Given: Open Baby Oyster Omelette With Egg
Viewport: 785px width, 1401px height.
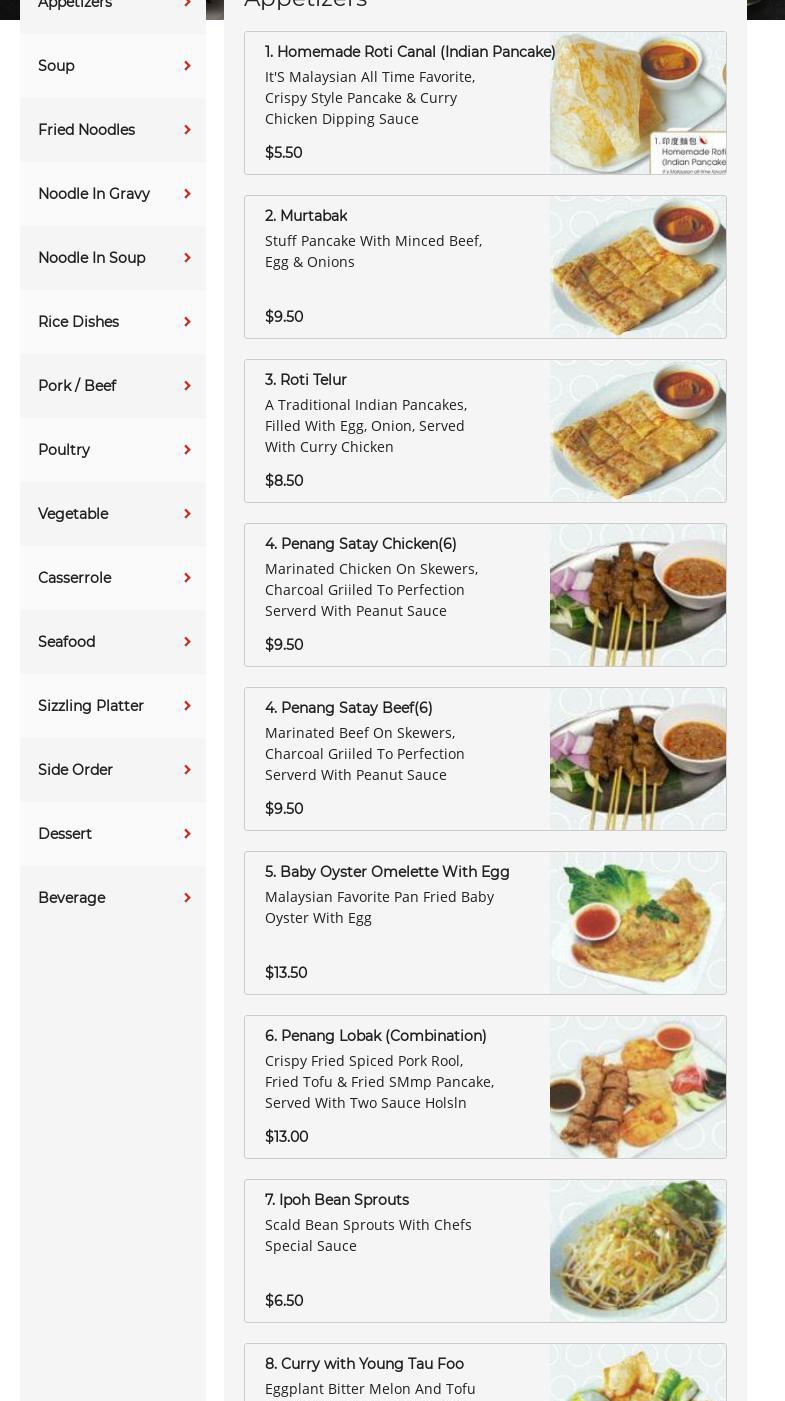Looking at the screenshot, I should click(485, 923).
